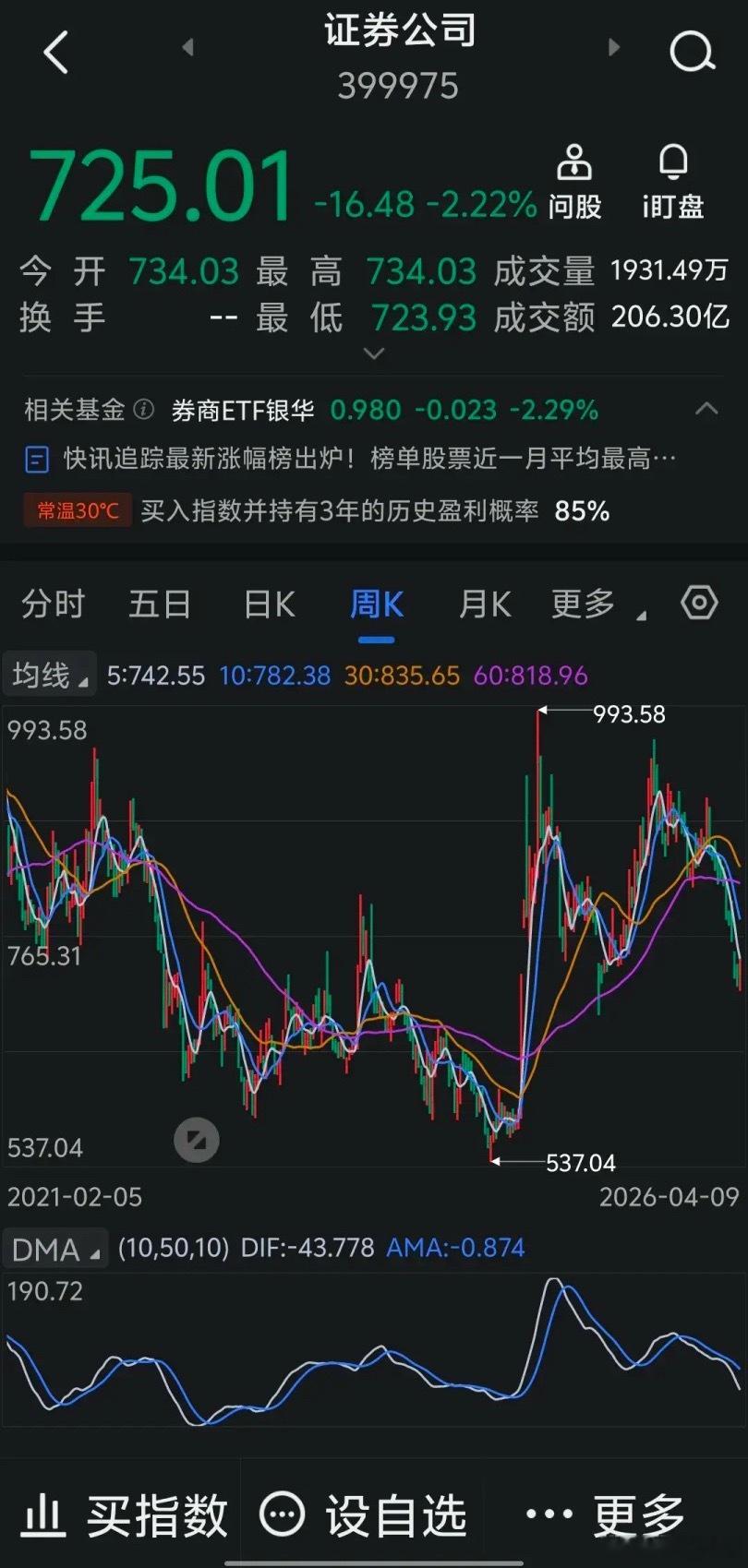
Task: Switch to the 分时 tab
Action: click(x=54, y=604)
